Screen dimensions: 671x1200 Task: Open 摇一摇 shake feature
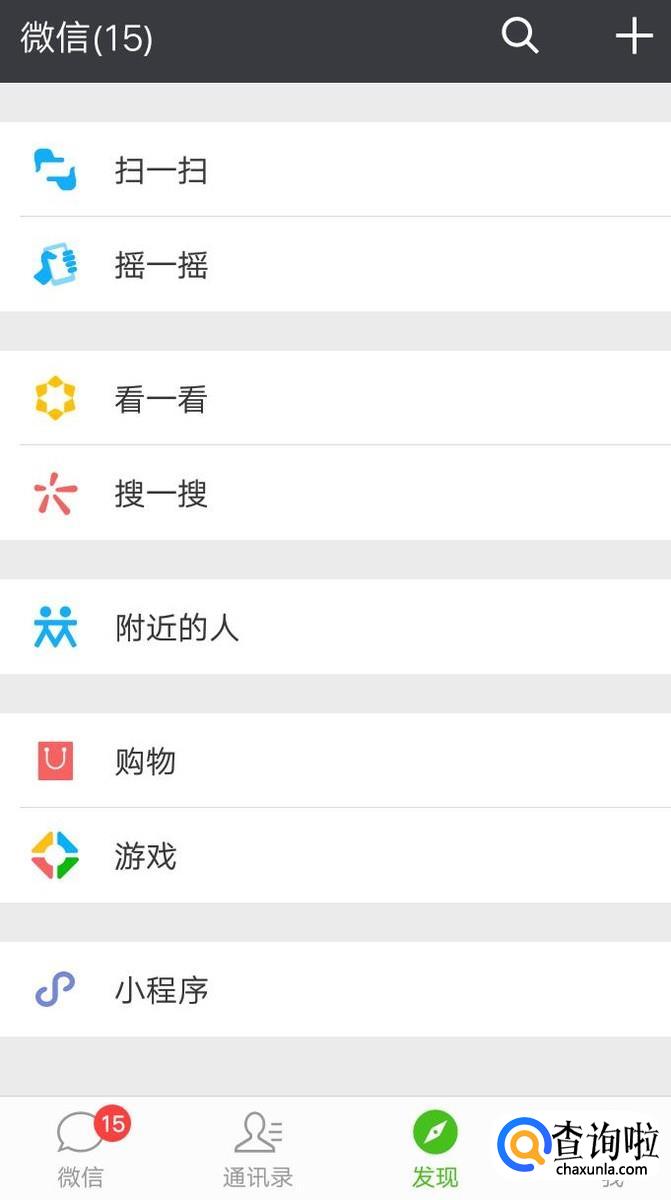click(x=335, y=264)
